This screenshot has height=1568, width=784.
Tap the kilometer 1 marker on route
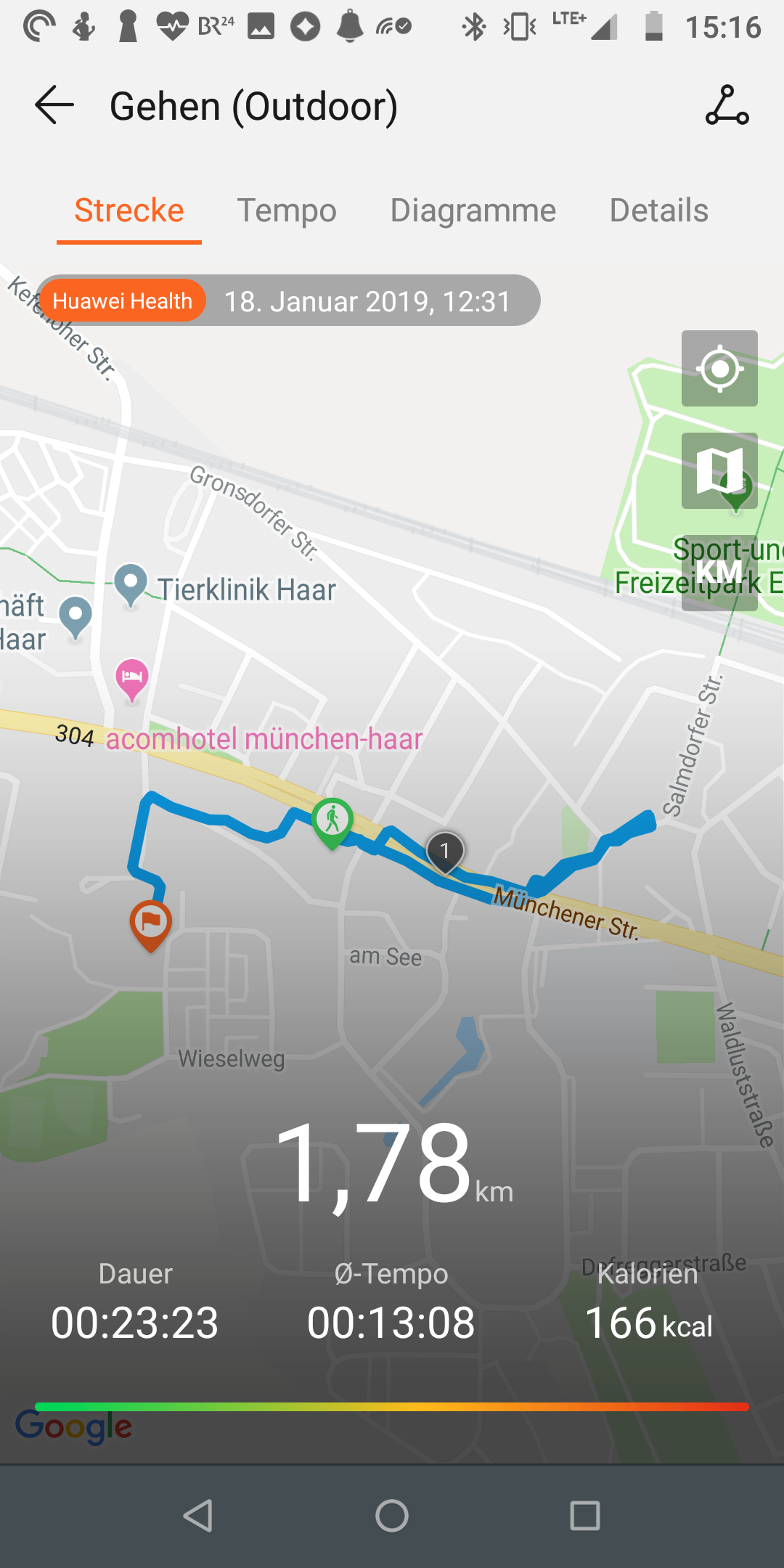(x=445, y=850)
